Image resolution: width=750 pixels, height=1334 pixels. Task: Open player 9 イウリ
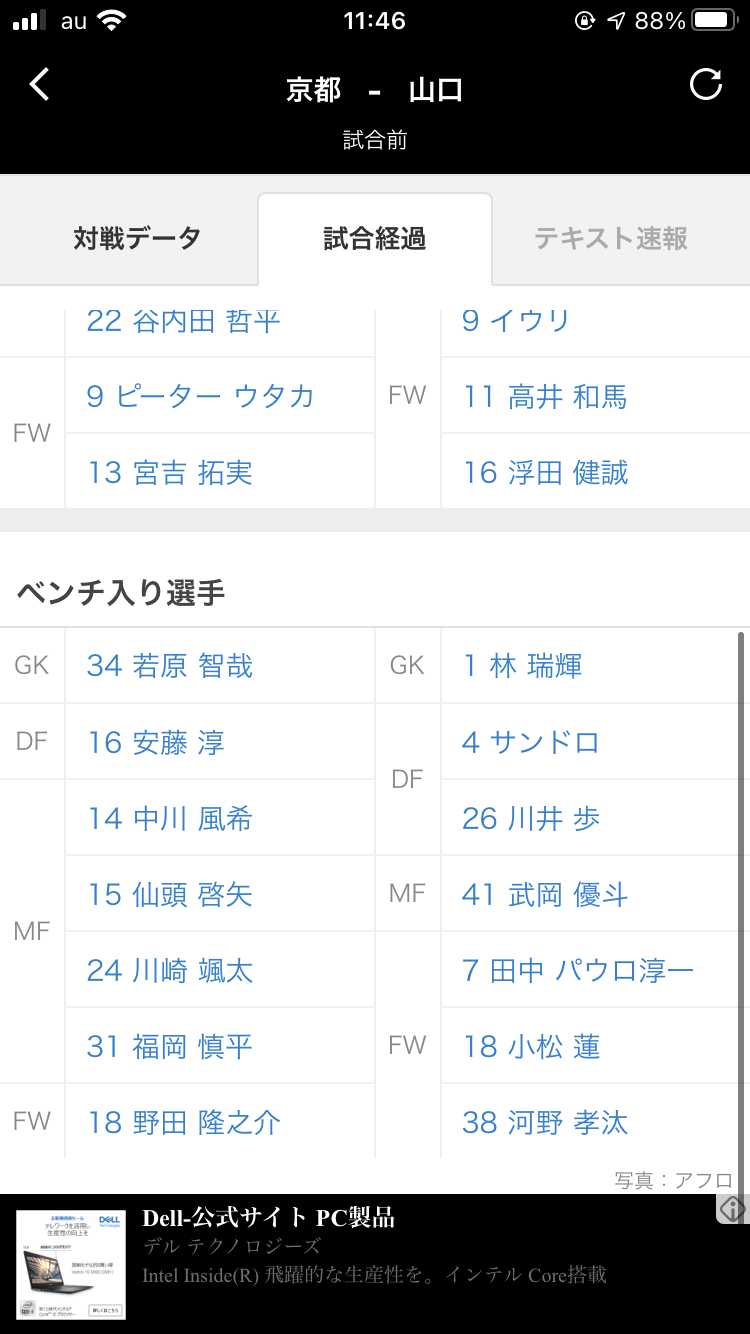click(516, 321)
